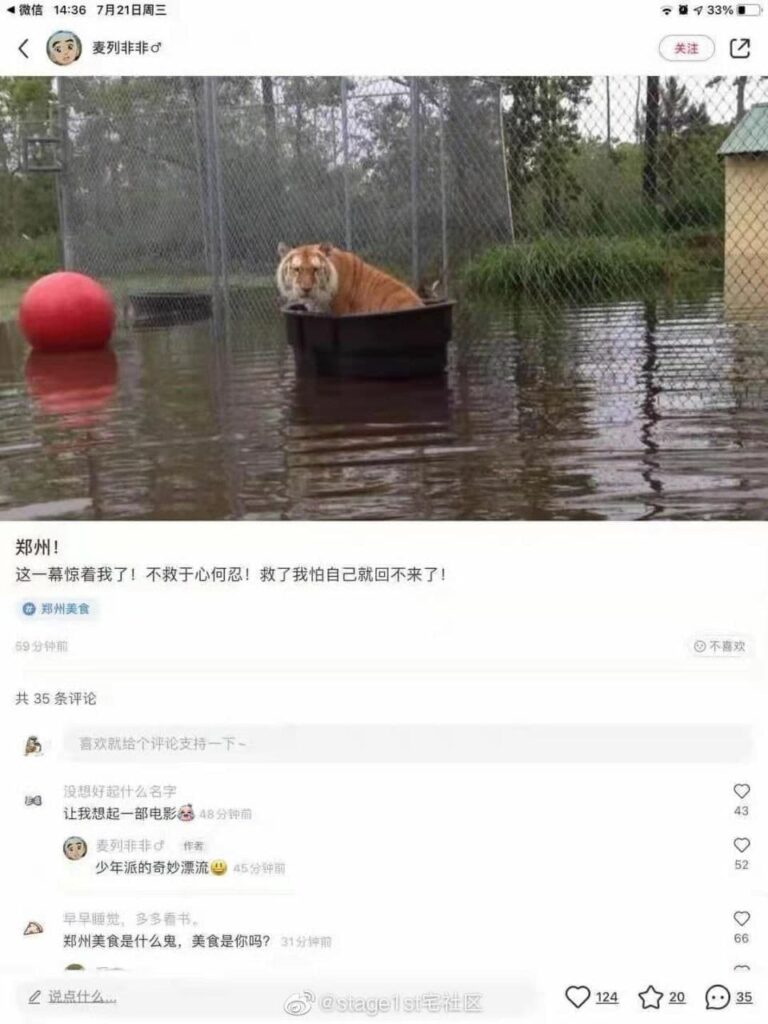Go back using the top-left arrow

pyautogui.click(x=24, y=48)
